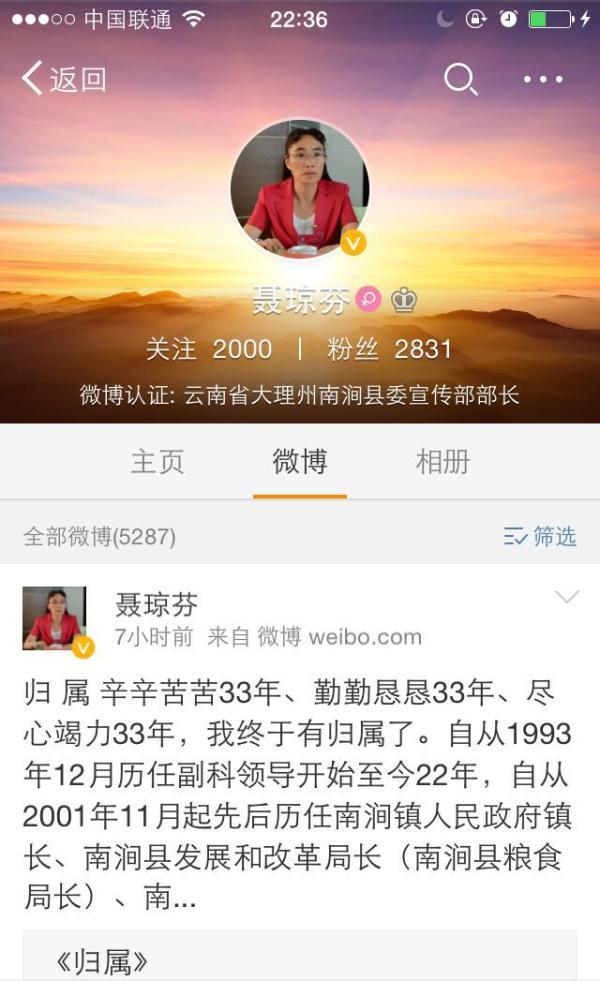Switch to the 主页 tab
This screenshot has width=600, height=981.
pyautogui.click(x=157, y=462)
